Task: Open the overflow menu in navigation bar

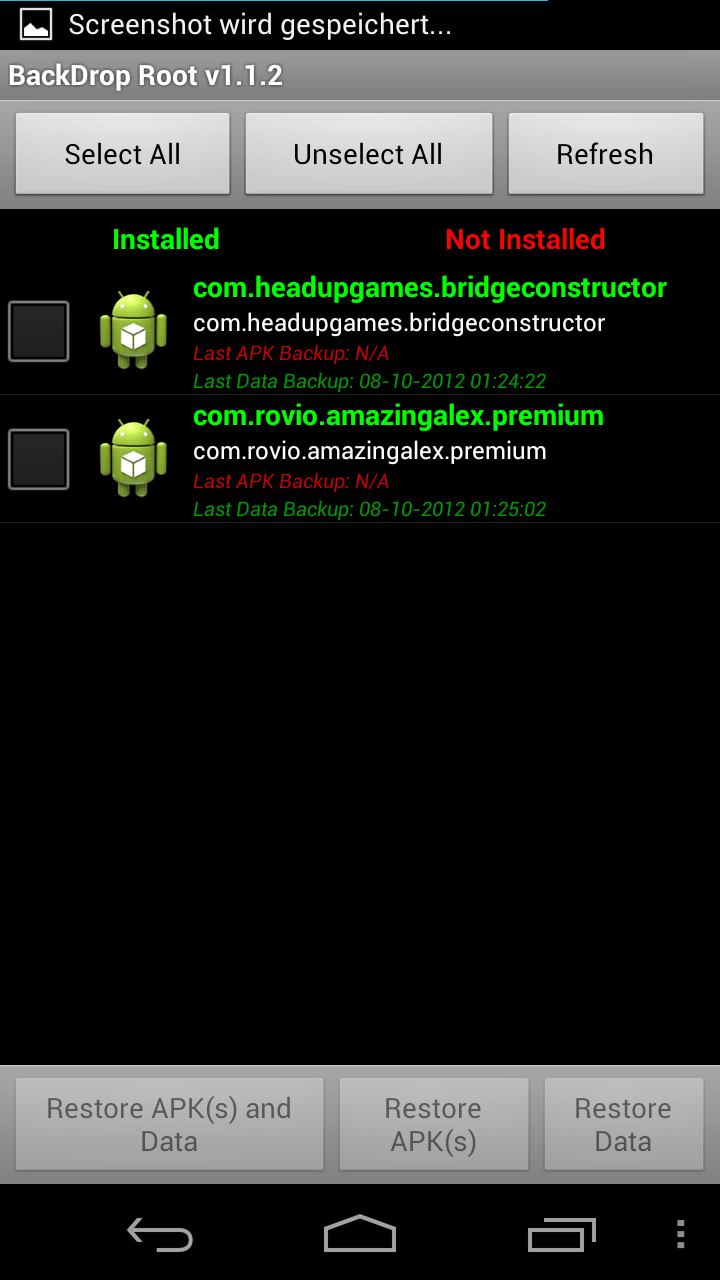Action: pyautogui.click(x=680, y=1235)
